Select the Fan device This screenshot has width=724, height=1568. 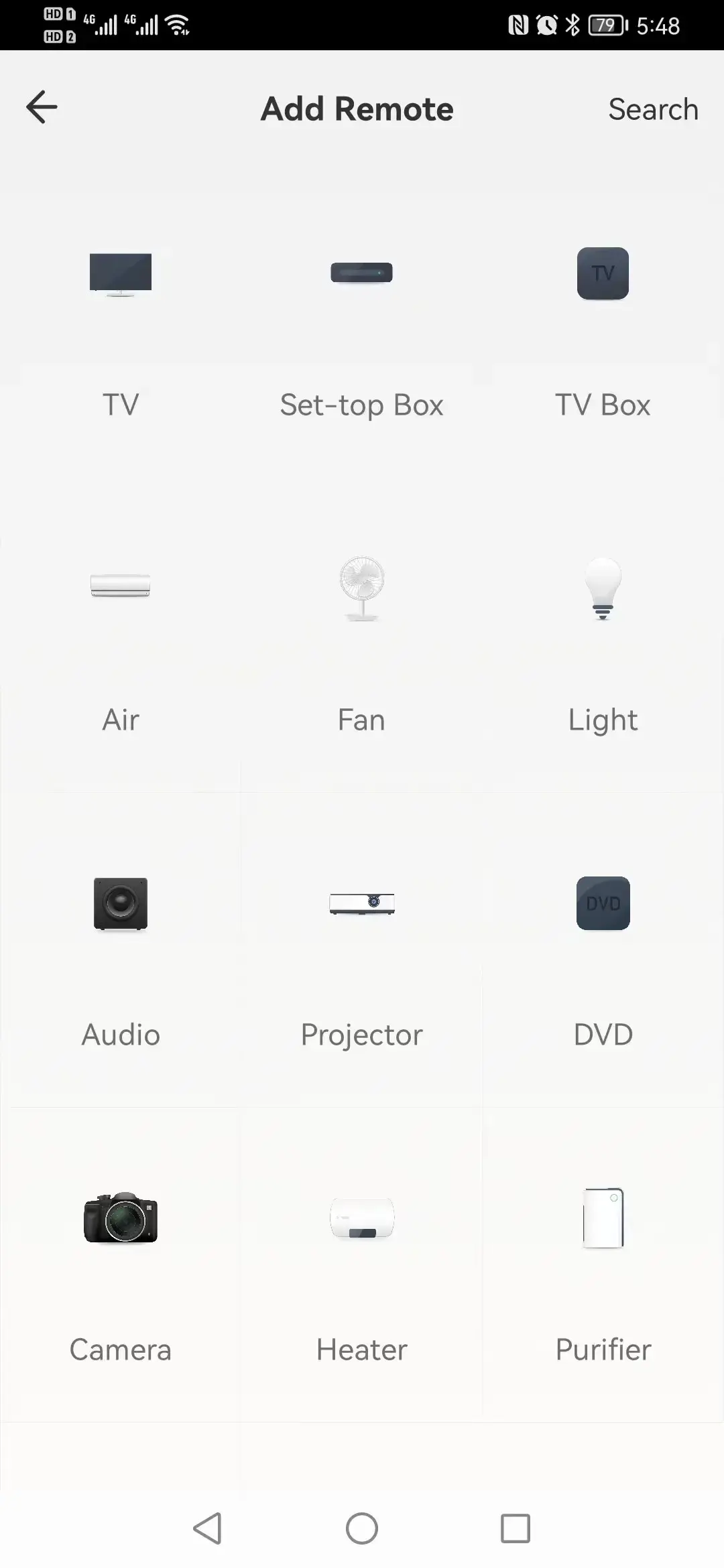pos(361,637)
